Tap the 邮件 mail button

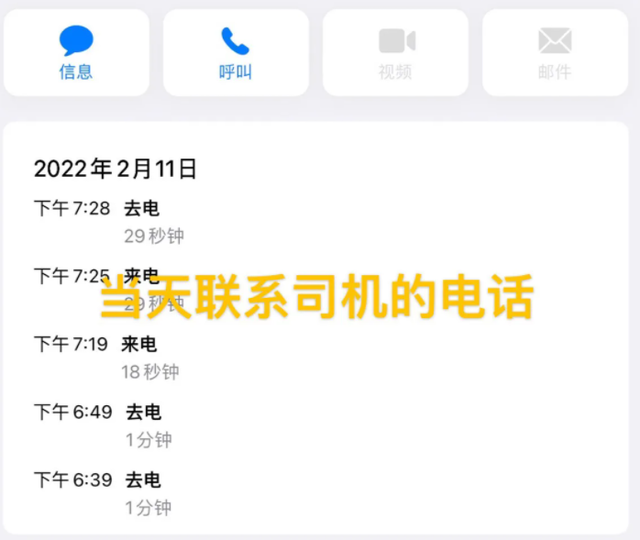pyautogui.click(x=555, y=53)
